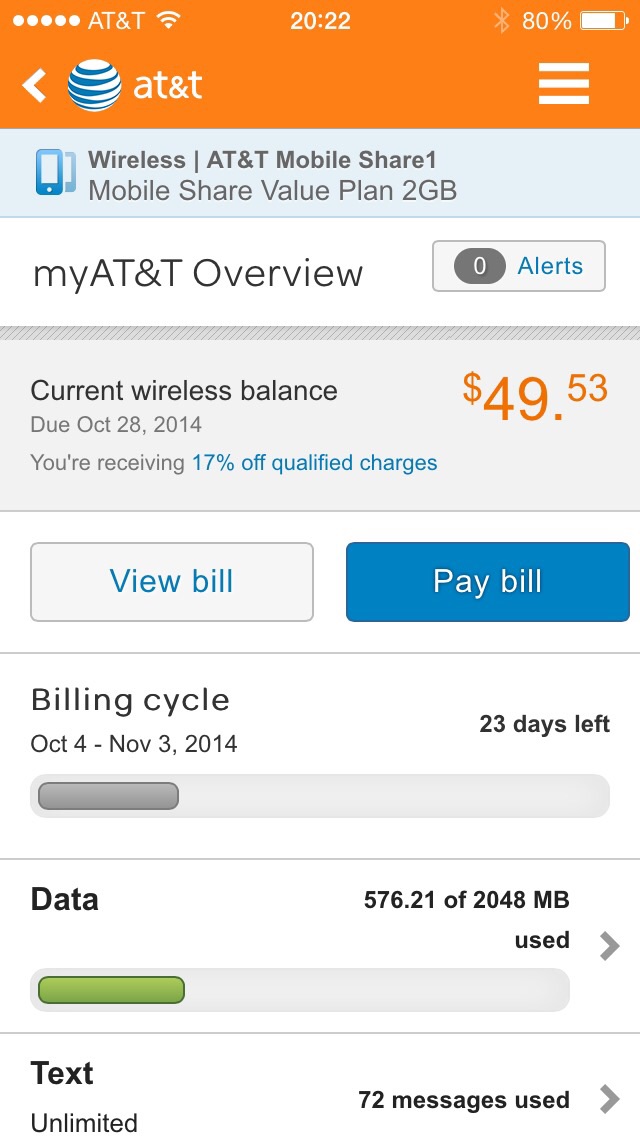The height and width of the screenshot is (1136, 640).
Task: Go back using the header arrow
Action: pyautogui.click(x=36, y=86)
